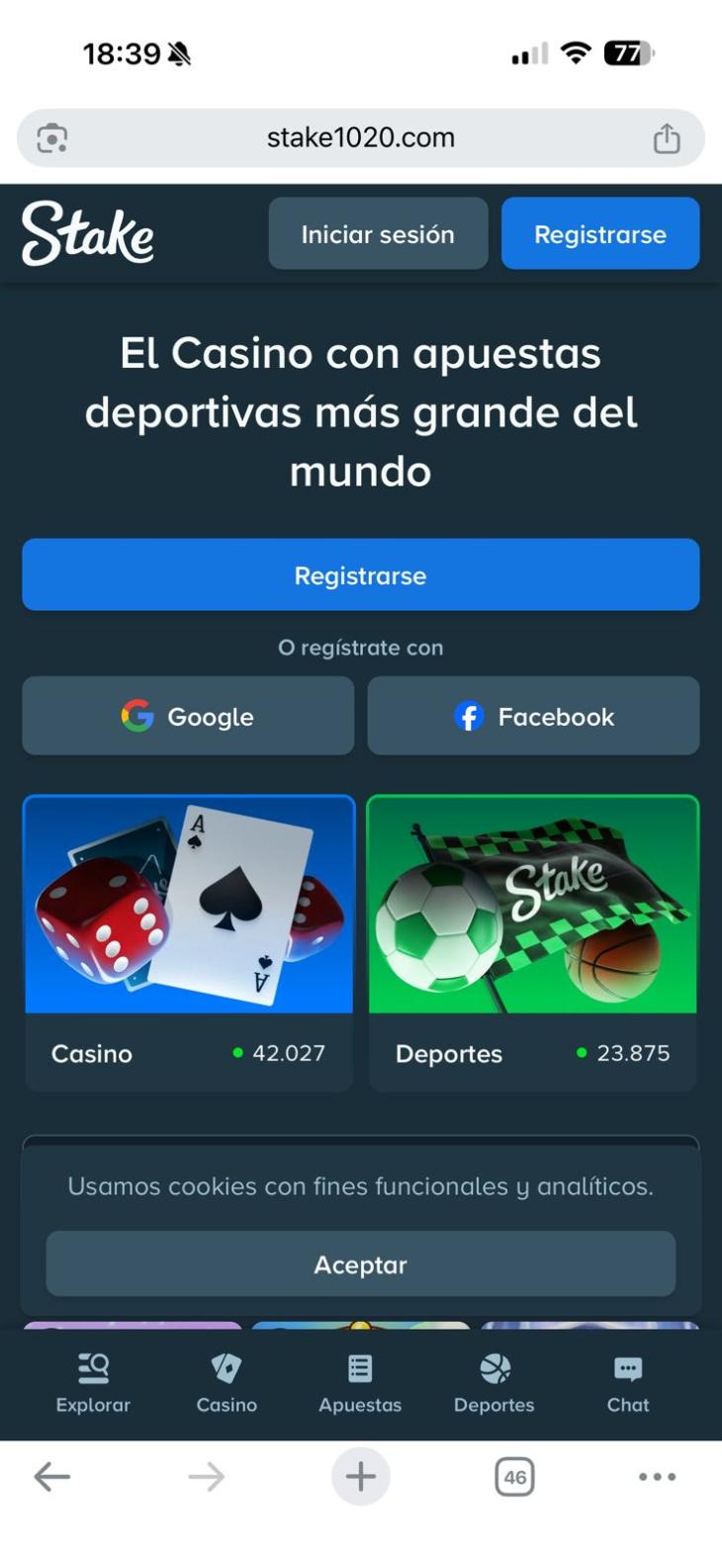
Task: Tap the lens search icon in address bar
Action: coord(52,138)
